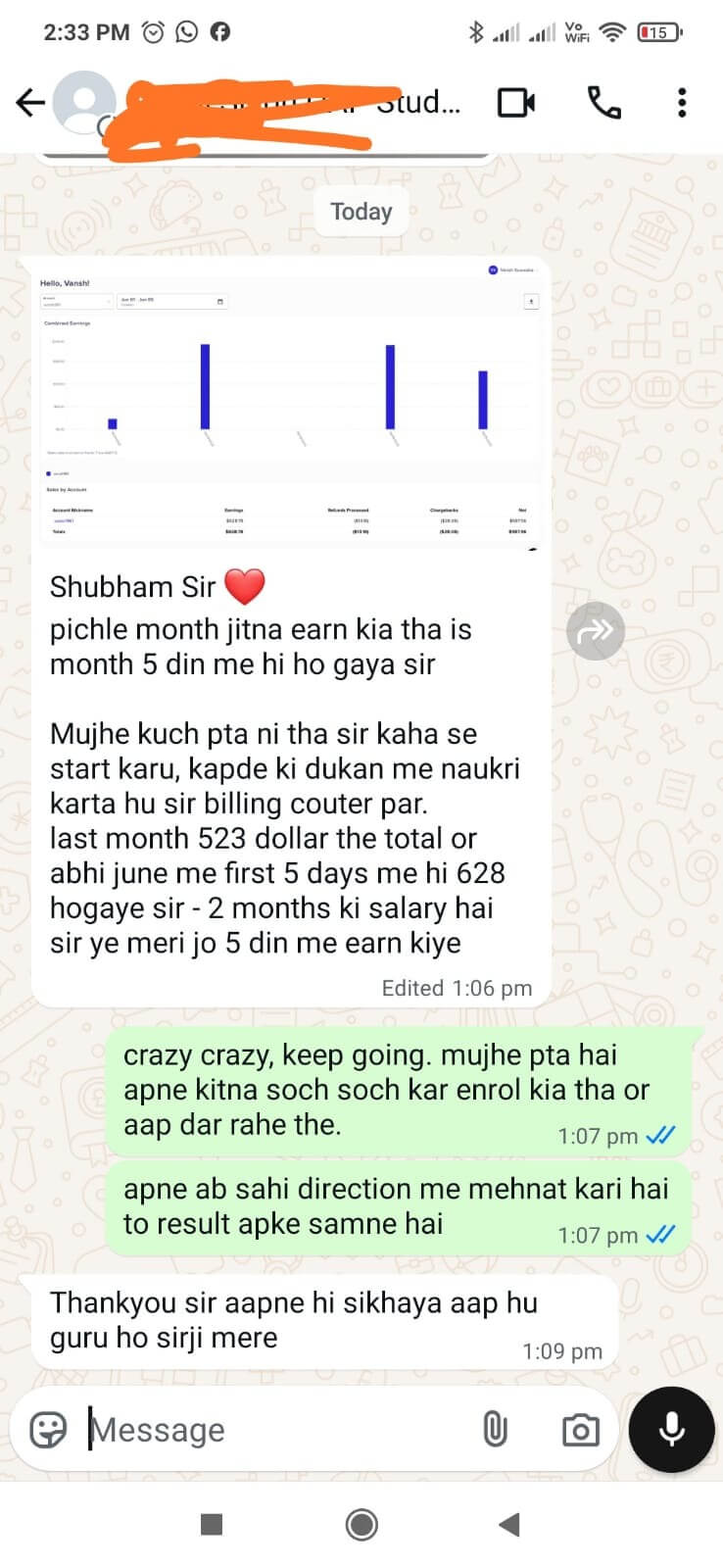The image size is (723, 1568).
Task: Open the overflow menu
Action: [682, 102]
